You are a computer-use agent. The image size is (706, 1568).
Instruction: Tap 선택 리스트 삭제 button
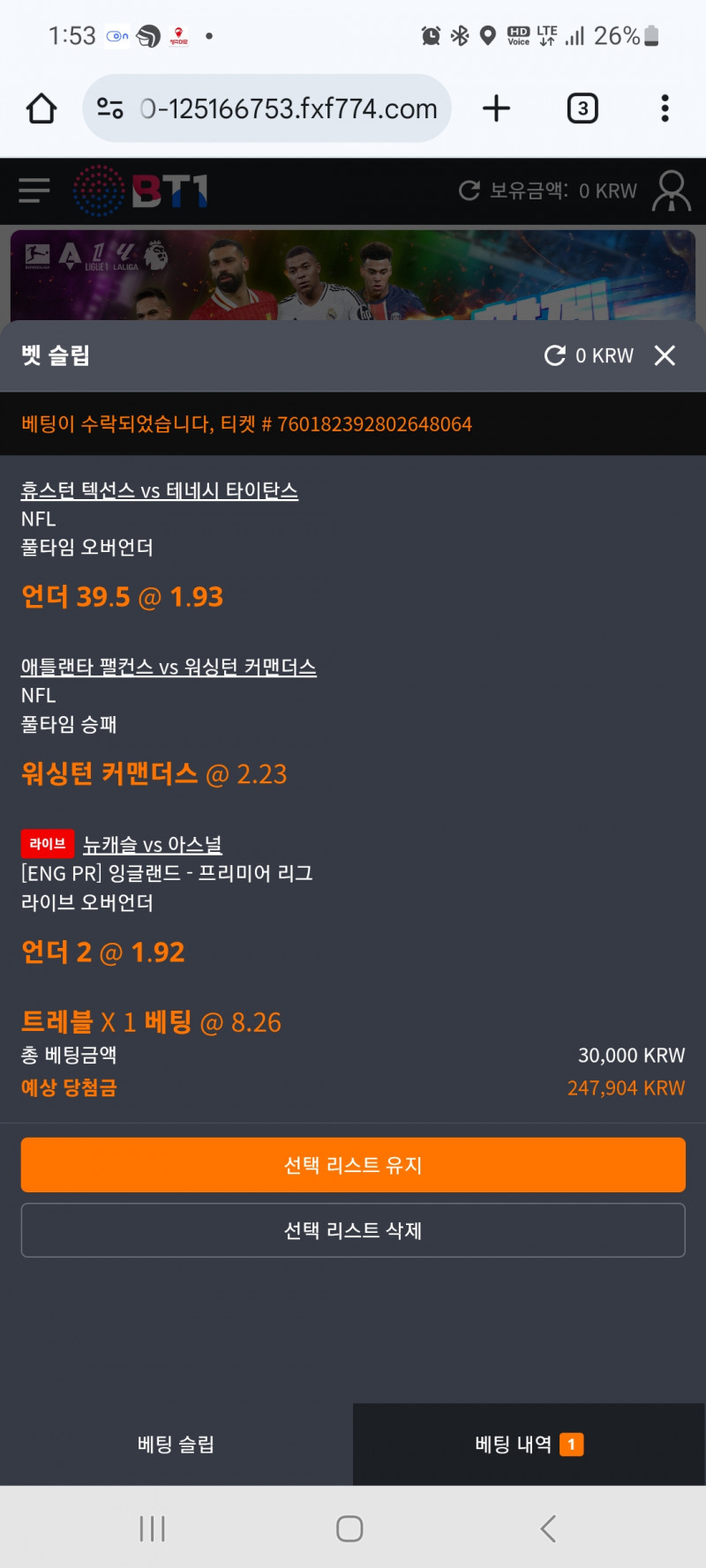pyautogui.click(x=353, y=1230)
